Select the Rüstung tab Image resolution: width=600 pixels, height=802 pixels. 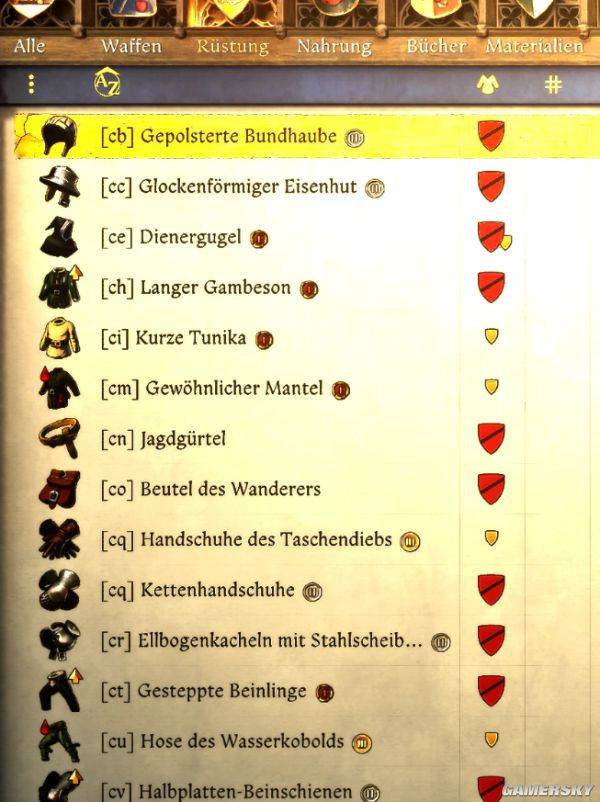point(233,46)
